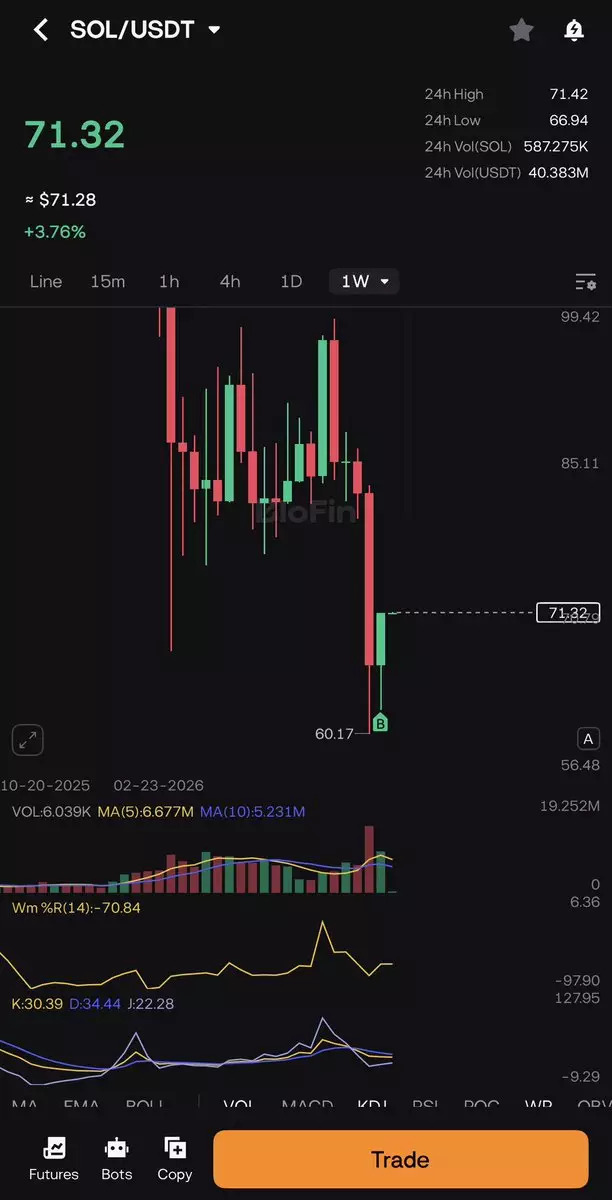Open chart settings icon

click(585, 282)
